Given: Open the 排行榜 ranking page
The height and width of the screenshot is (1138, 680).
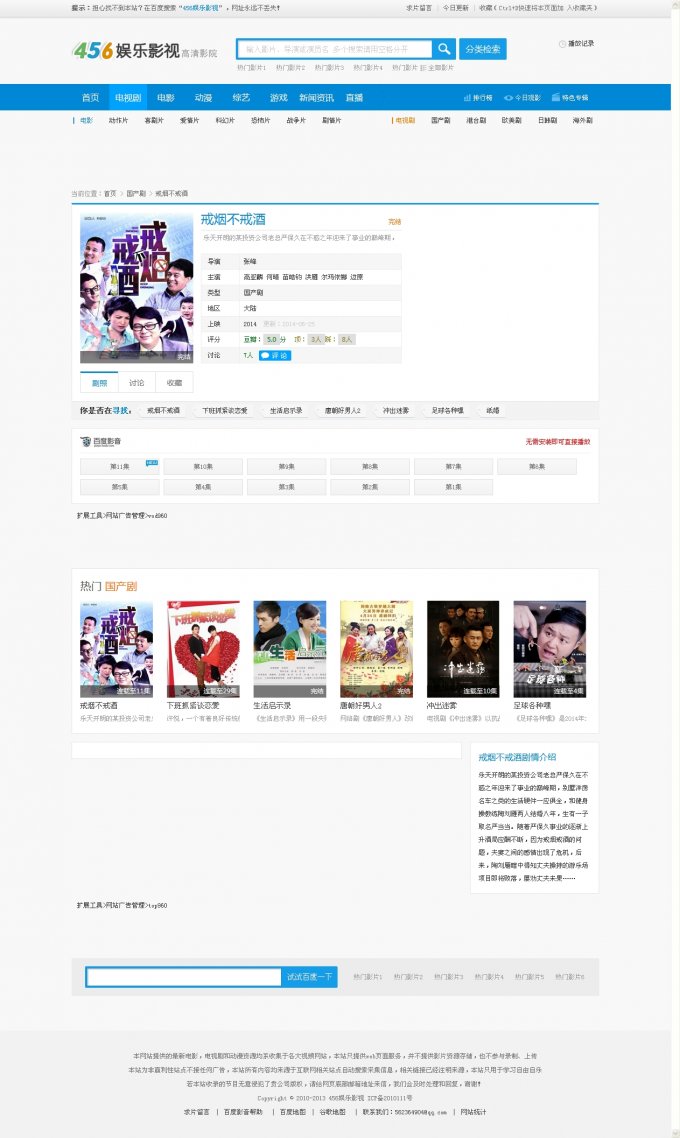Looking at the screenshot, I should click(479, 98).
